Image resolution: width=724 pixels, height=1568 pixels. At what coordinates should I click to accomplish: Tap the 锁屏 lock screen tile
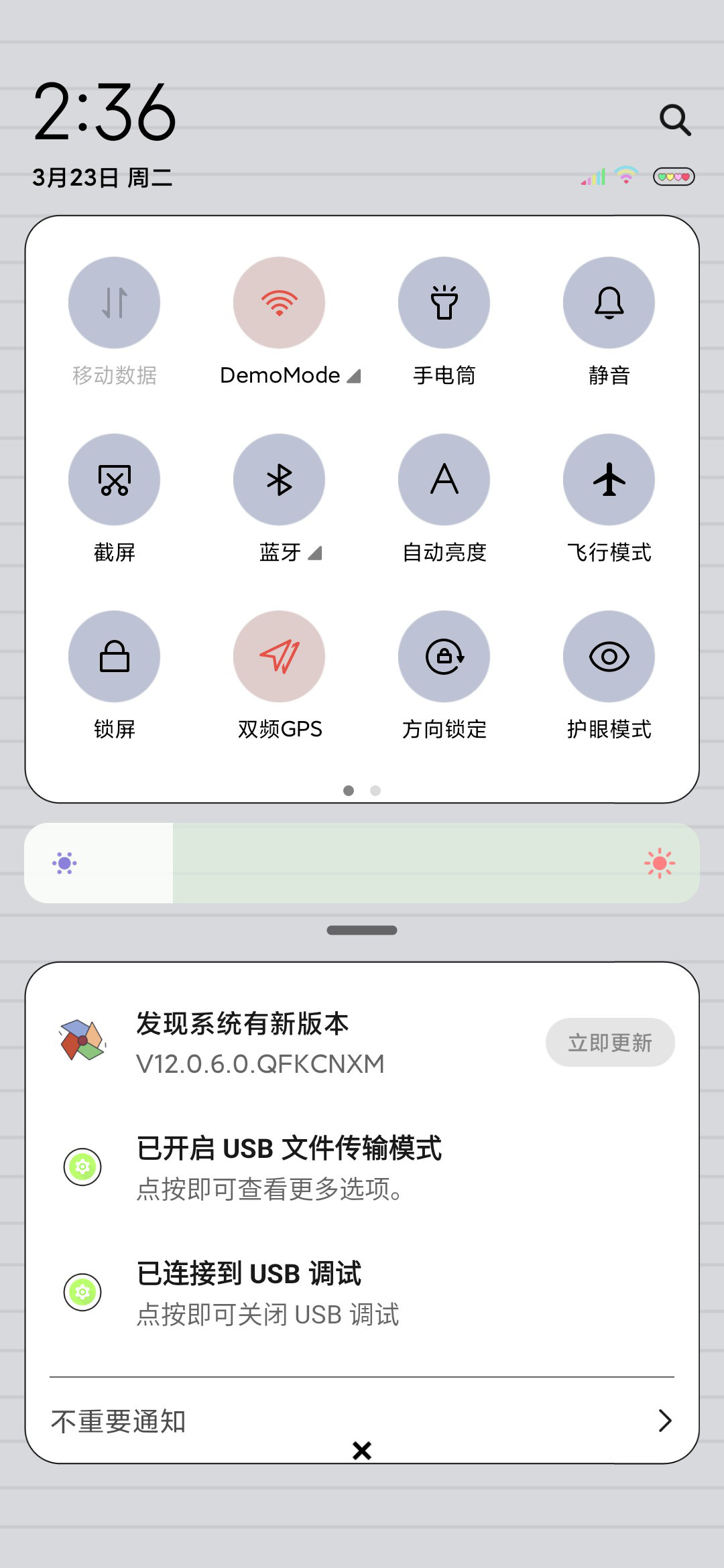114,657
